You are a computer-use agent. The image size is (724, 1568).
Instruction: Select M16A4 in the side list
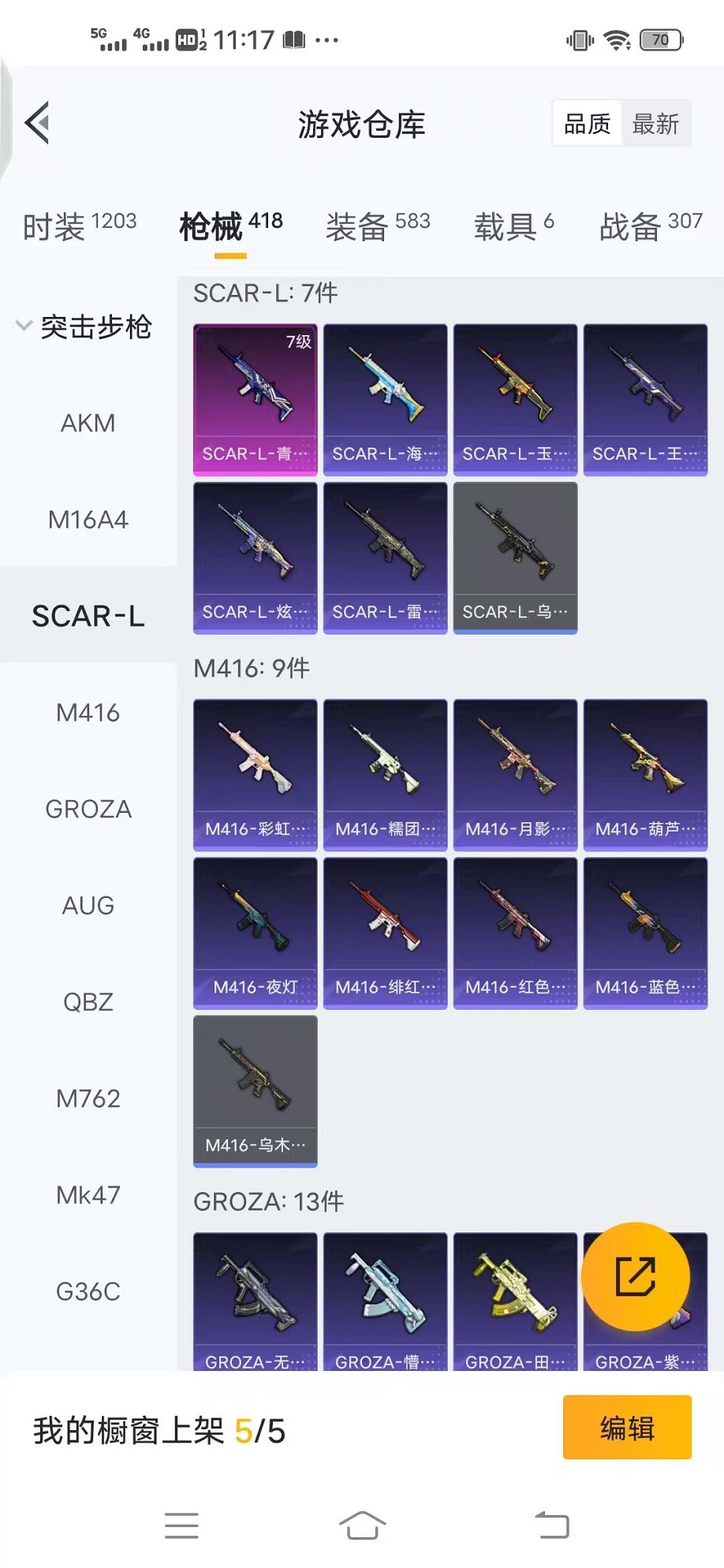pos(88,520)
